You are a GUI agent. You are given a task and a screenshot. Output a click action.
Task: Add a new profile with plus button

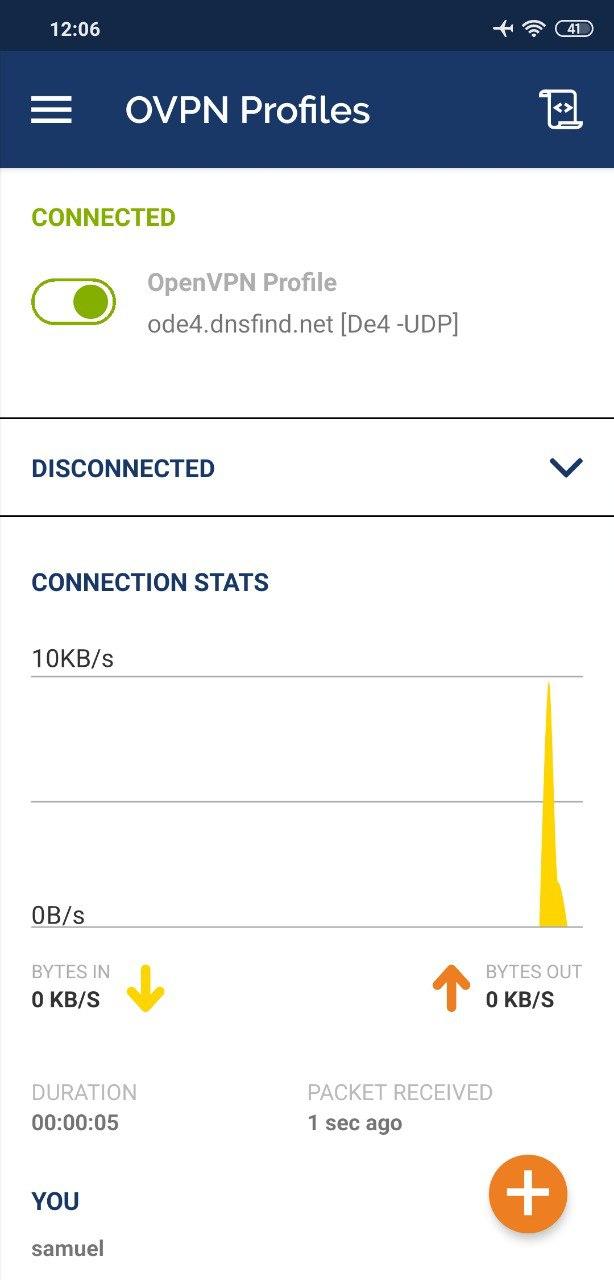528,1194
